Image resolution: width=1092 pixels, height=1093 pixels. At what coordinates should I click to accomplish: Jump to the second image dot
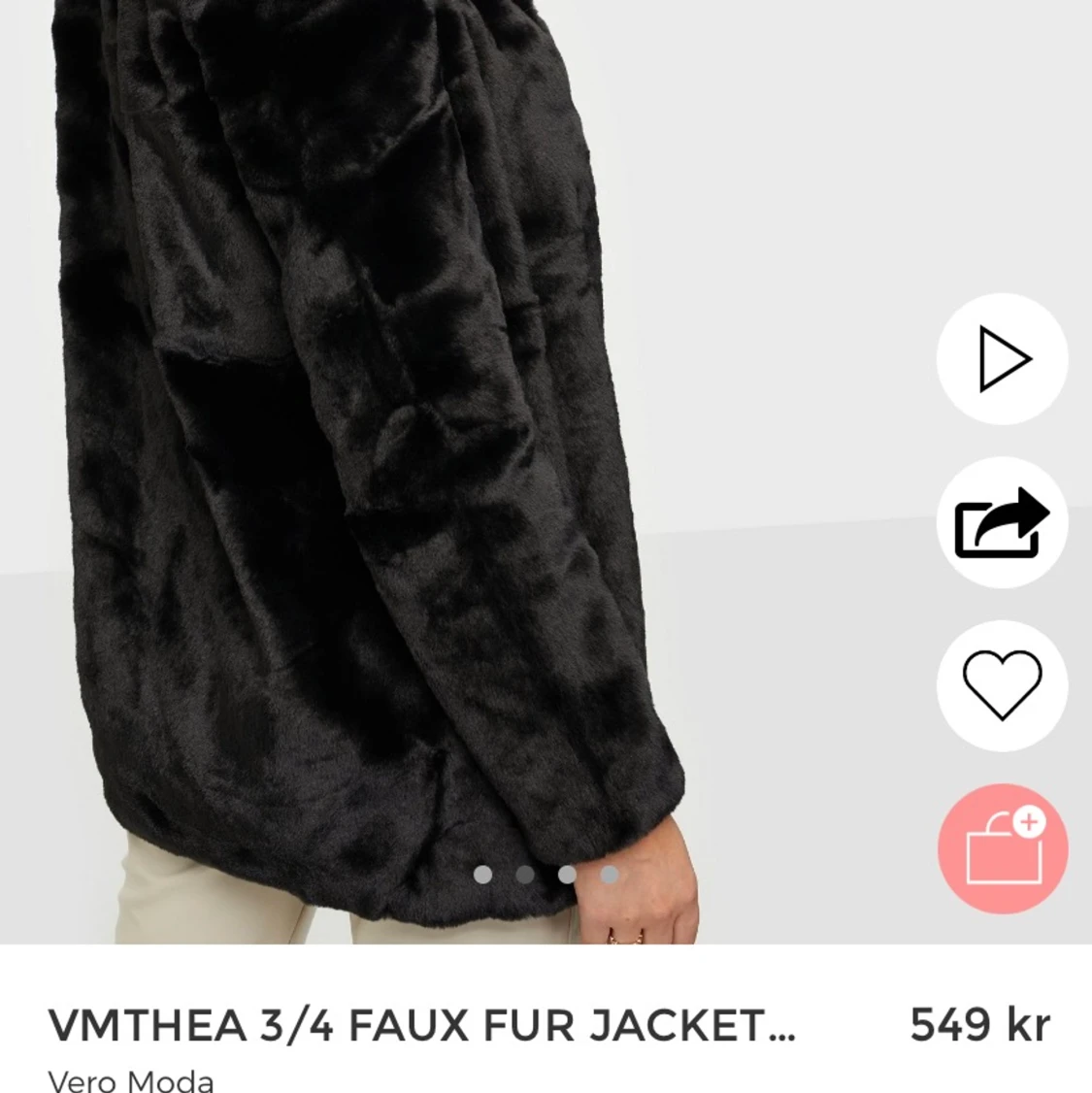(525, 875)
